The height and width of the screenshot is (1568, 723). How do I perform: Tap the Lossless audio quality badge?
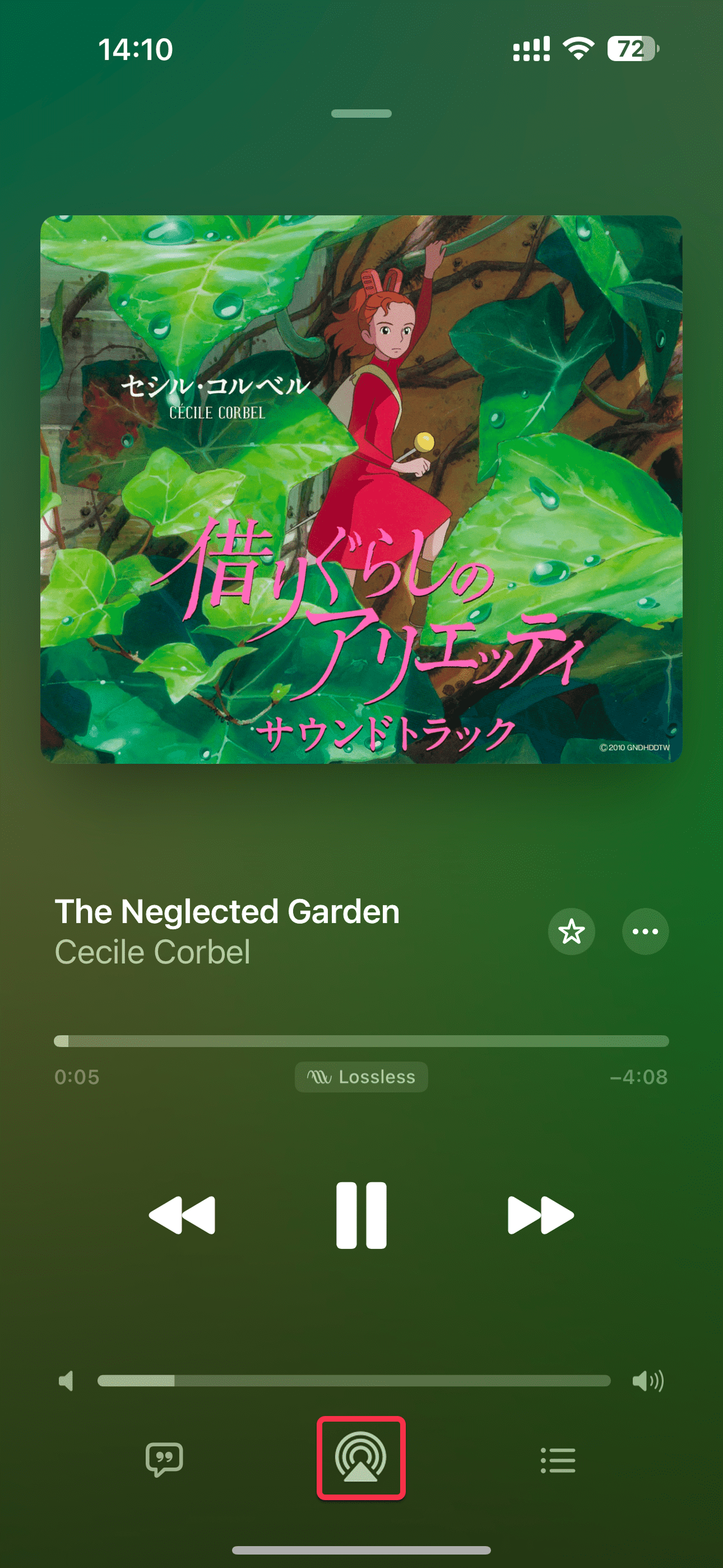[x=361, y=1077]
